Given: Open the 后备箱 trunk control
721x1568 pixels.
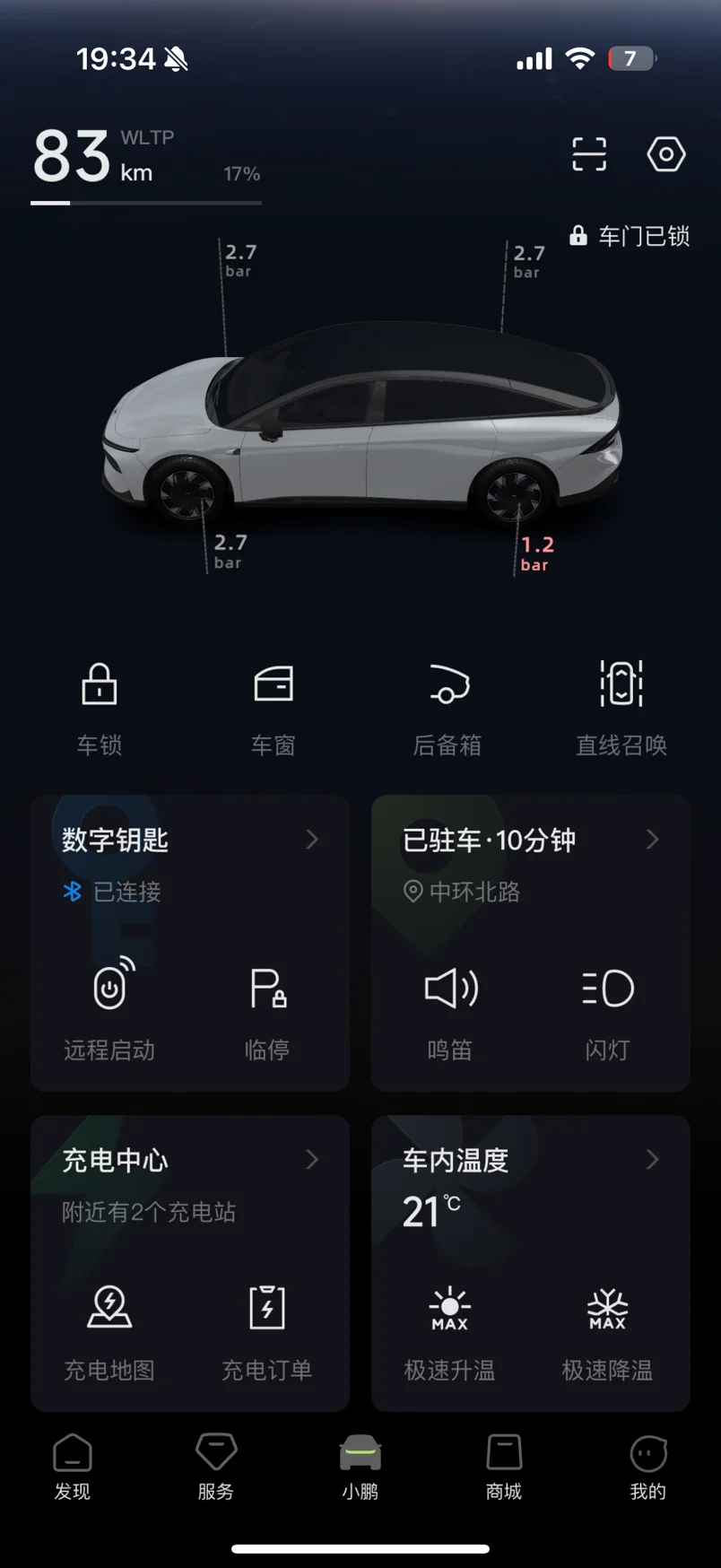Looking at the screenshot, I should point(447,706).
